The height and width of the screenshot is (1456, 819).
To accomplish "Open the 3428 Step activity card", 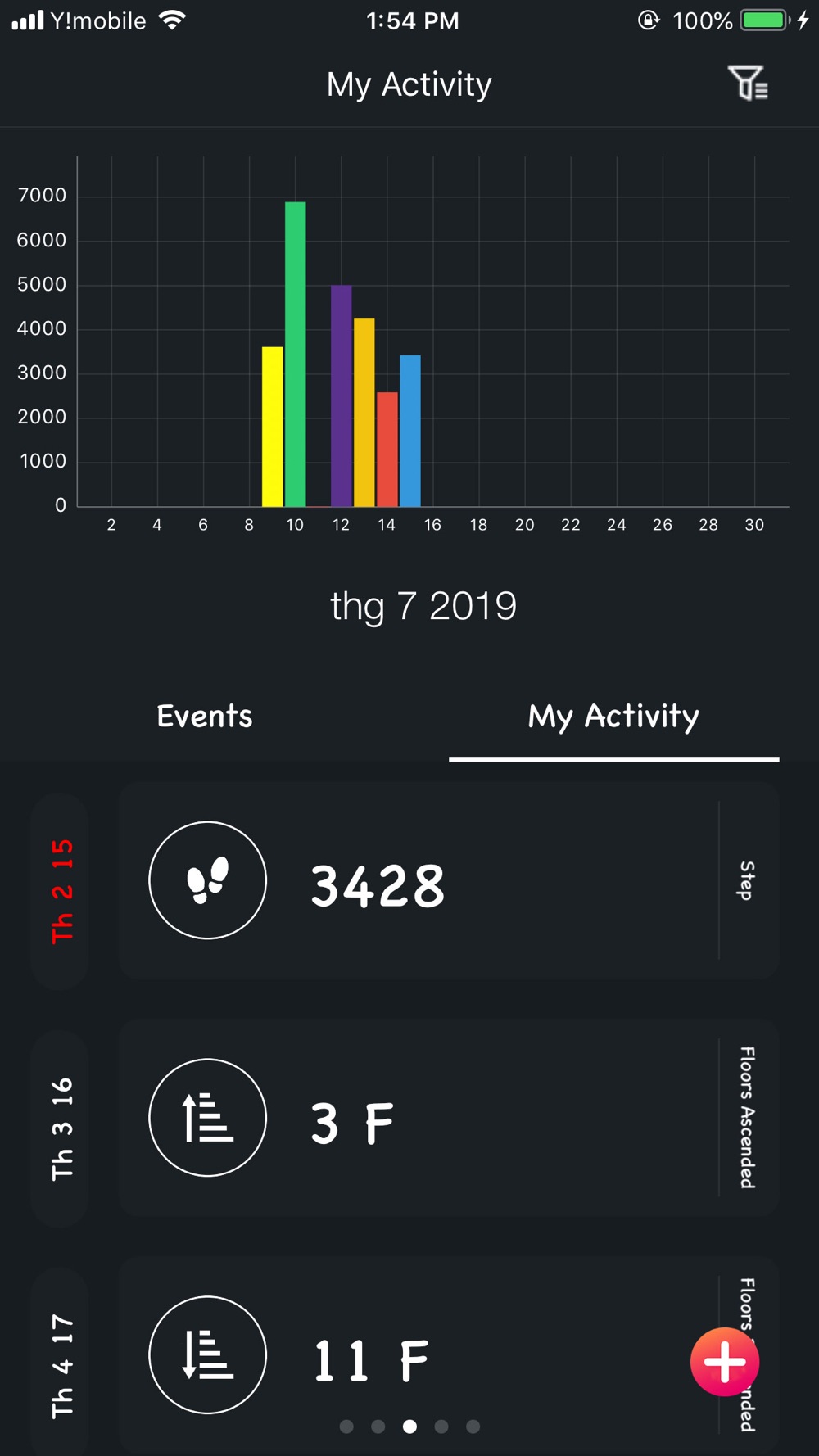I will pyautogui.click(x=449, y=880).
